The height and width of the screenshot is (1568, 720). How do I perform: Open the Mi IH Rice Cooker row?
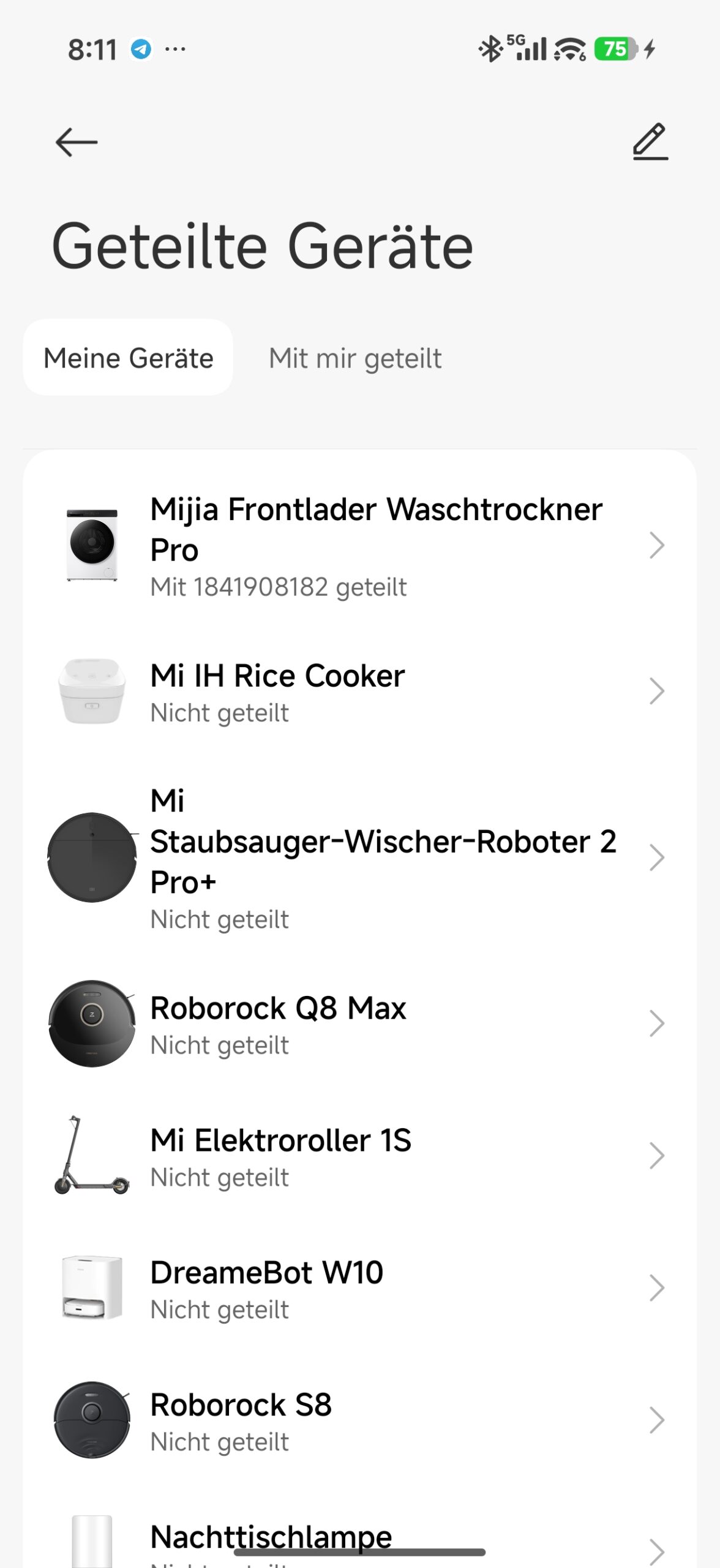pyautogui.click(x=360, y=692)
